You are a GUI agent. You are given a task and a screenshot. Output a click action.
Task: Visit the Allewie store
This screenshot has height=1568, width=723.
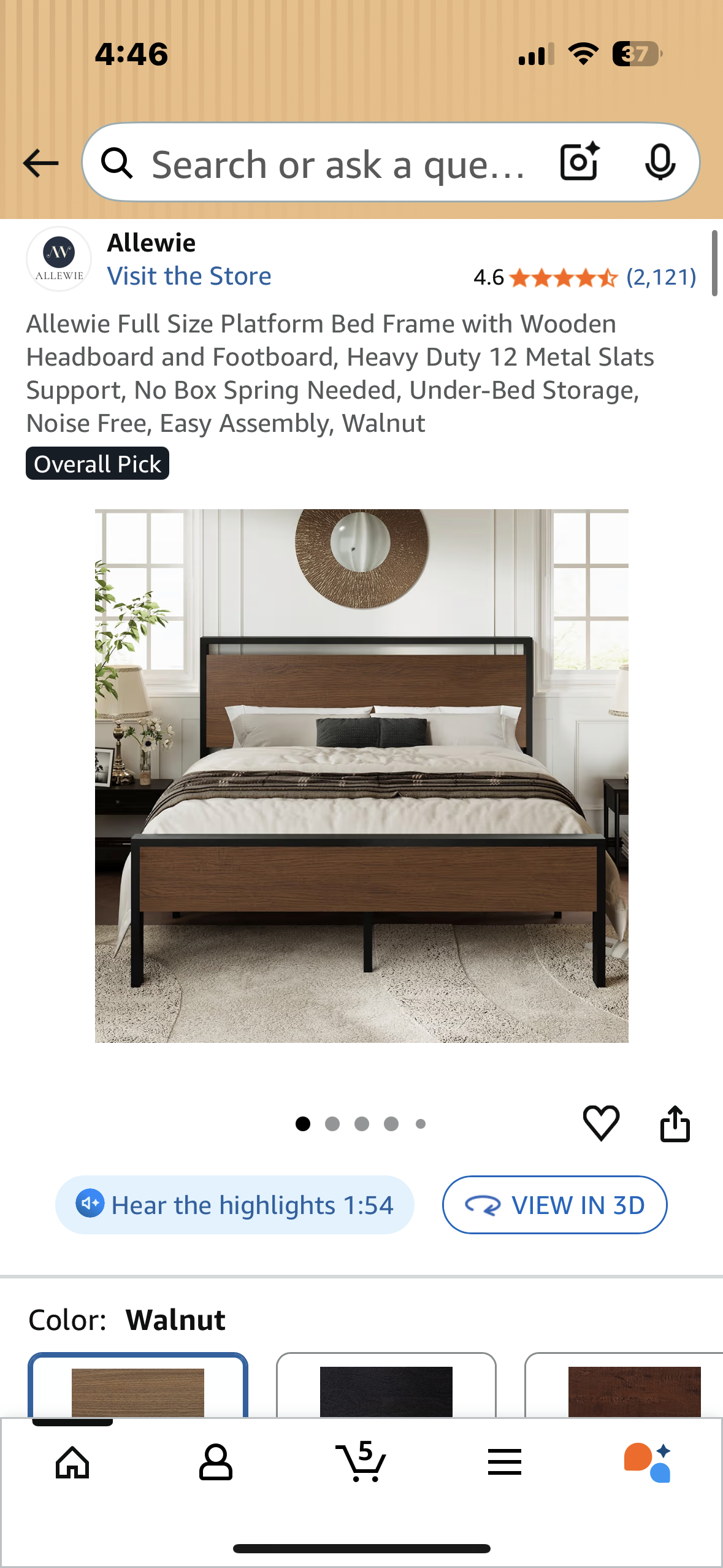pyautogui.click(x=190, y=275)
